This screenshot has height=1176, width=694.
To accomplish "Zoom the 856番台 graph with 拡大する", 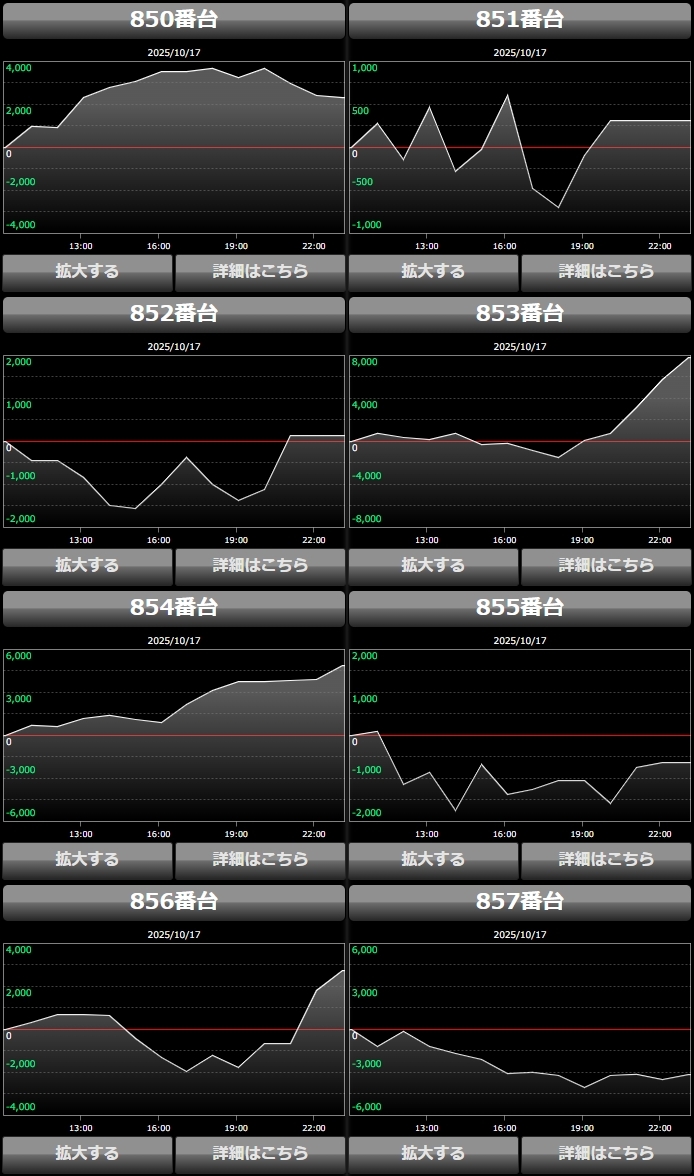I will (x=87, y=1153).
